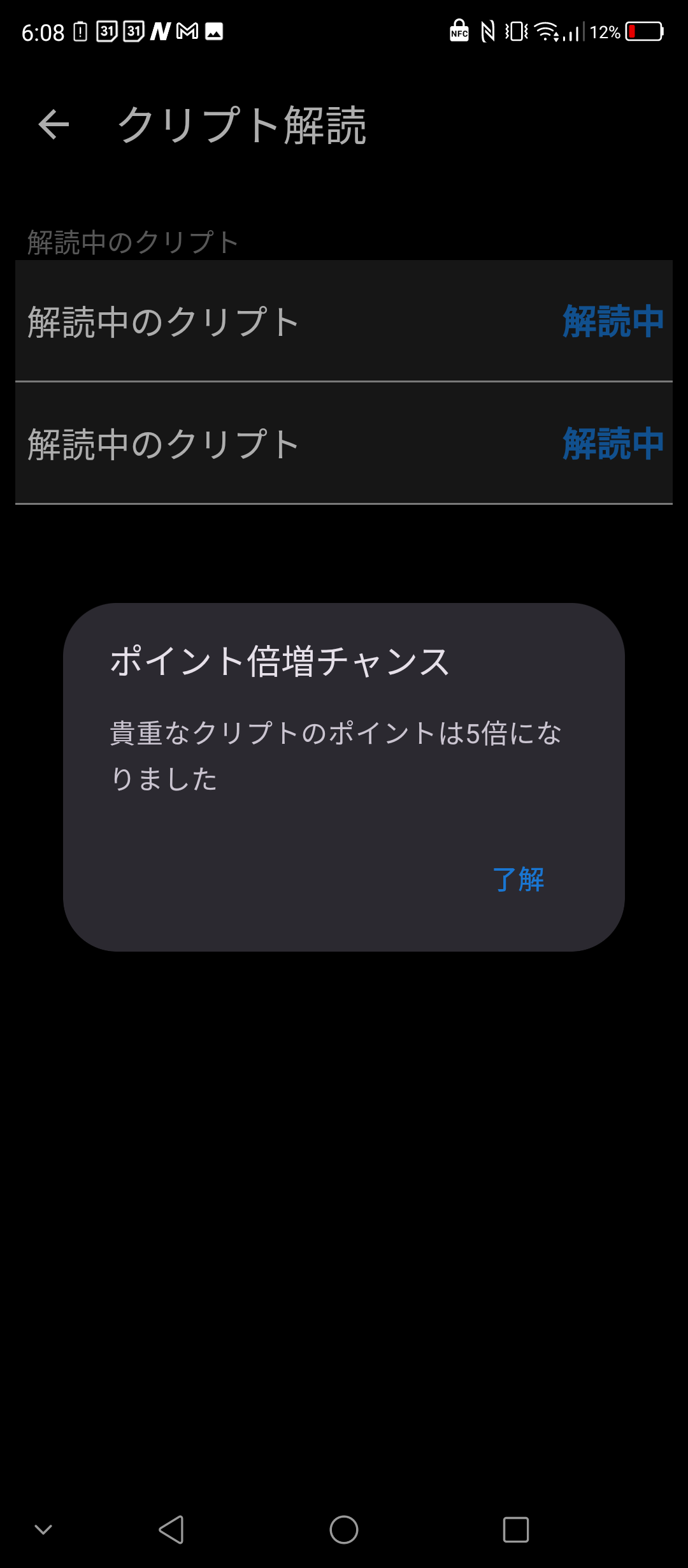
Task: Open the system recent apps view
Action: 515,1529
